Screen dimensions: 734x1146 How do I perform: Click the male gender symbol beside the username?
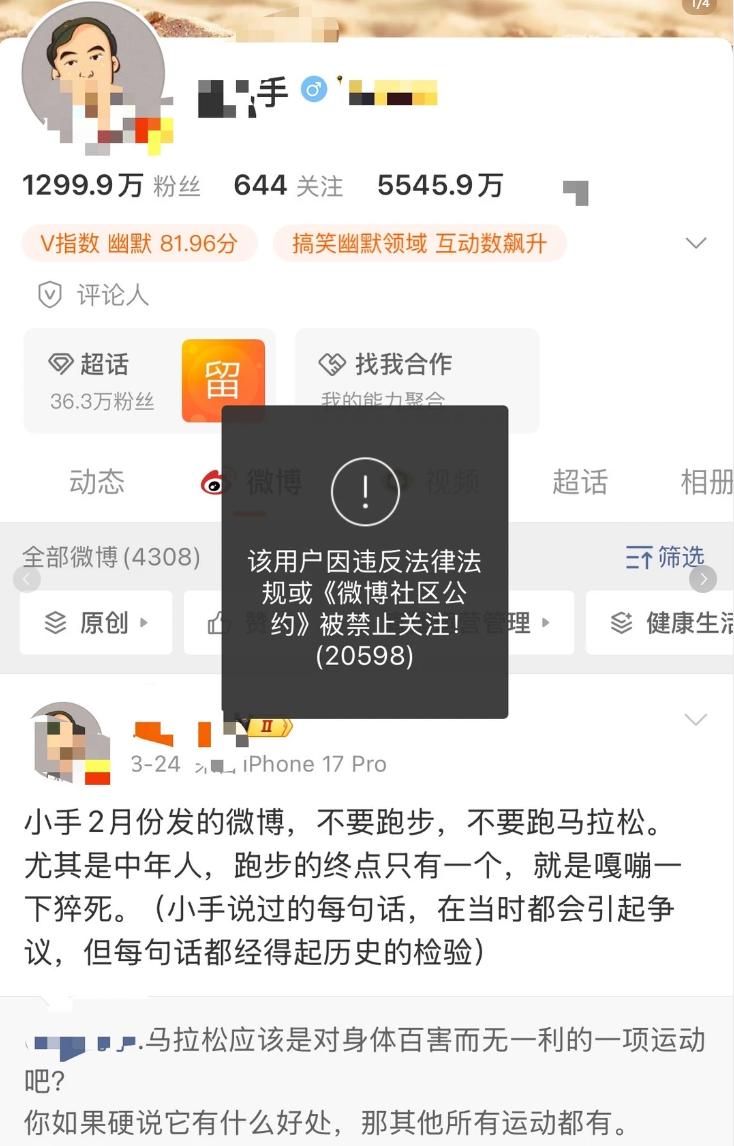(x=314, y=91)
